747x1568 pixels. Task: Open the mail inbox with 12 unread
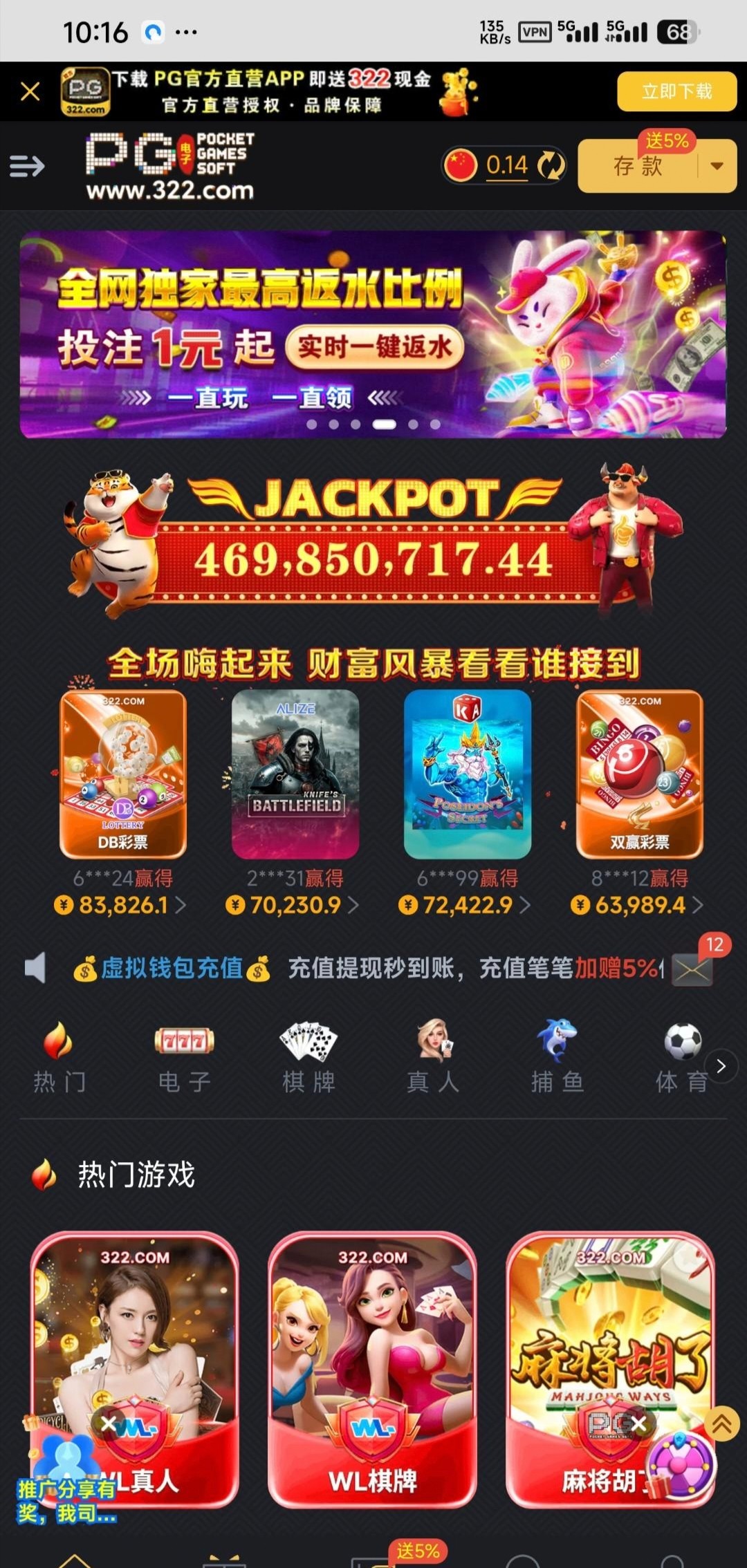[x=692, y=969]
